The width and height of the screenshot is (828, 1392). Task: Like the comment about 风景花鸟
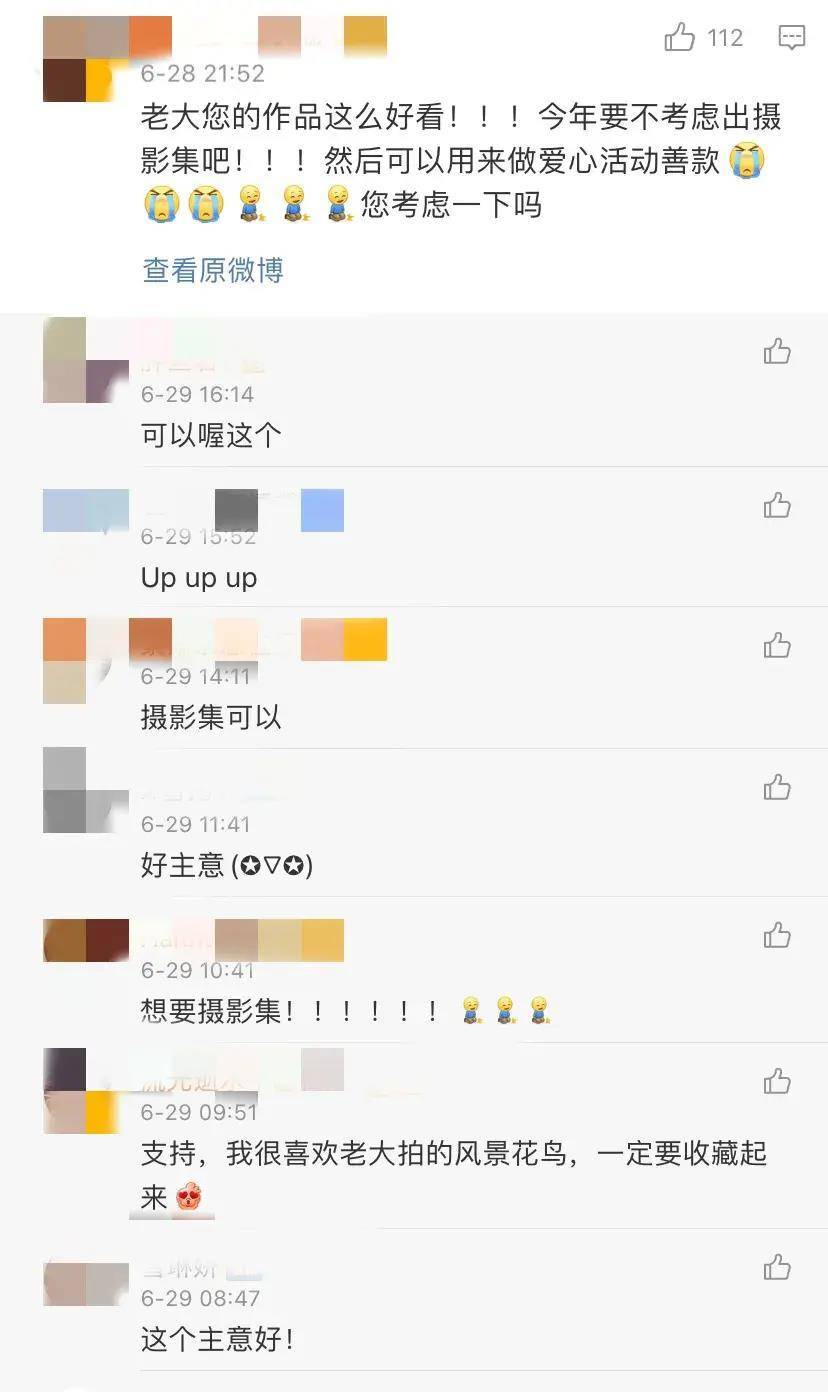777,1081
